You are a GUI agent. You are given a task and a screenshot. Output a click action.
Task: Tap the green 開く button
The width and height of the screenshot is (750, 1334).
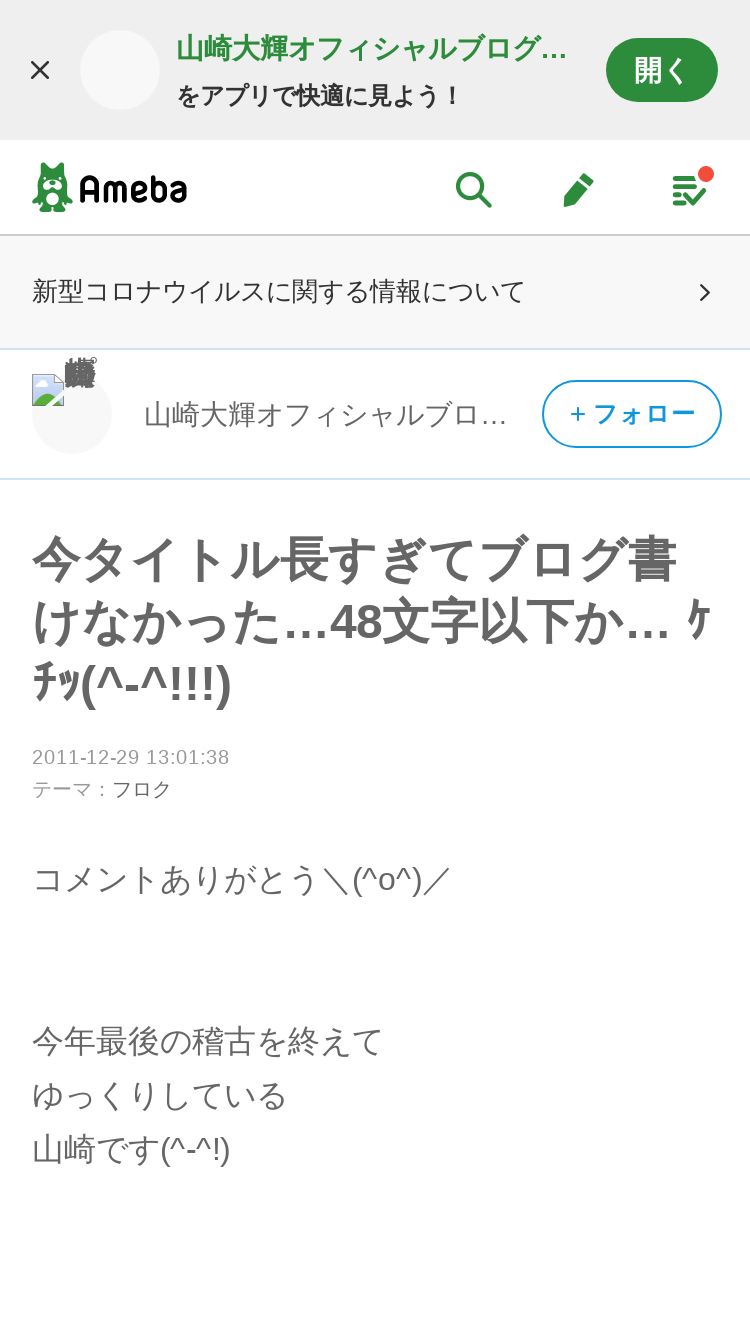(x=661, y=70)
